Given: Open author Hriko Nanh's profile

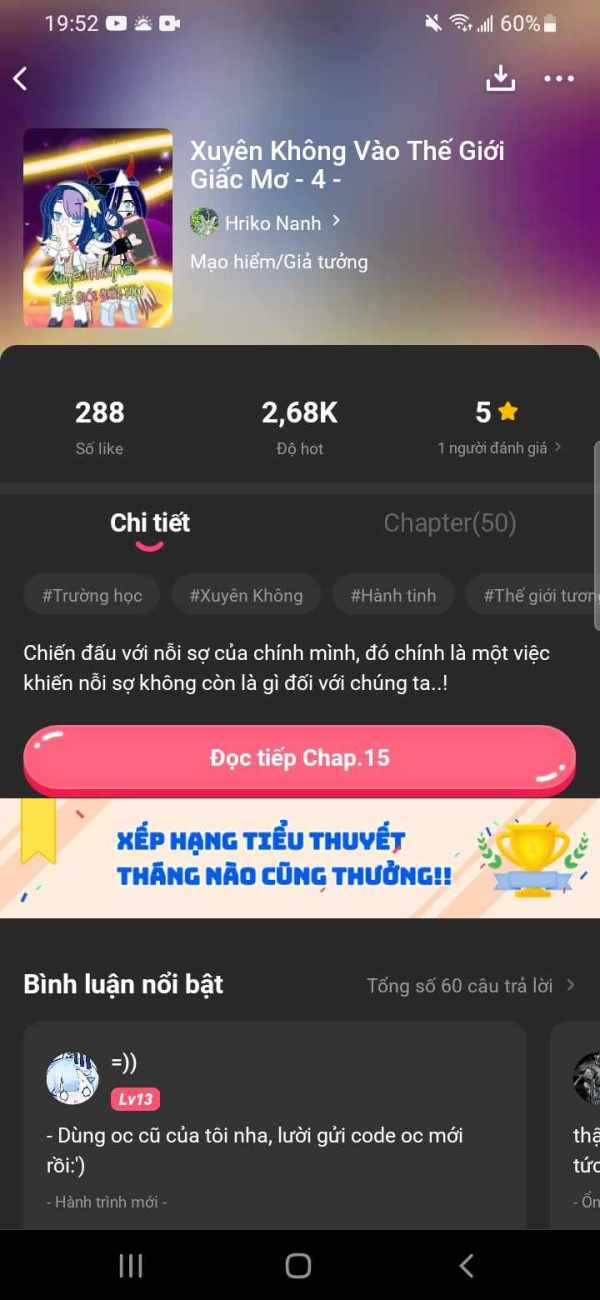Looking at the screenshot, I should pyautogui.click(x=266, y=221).
